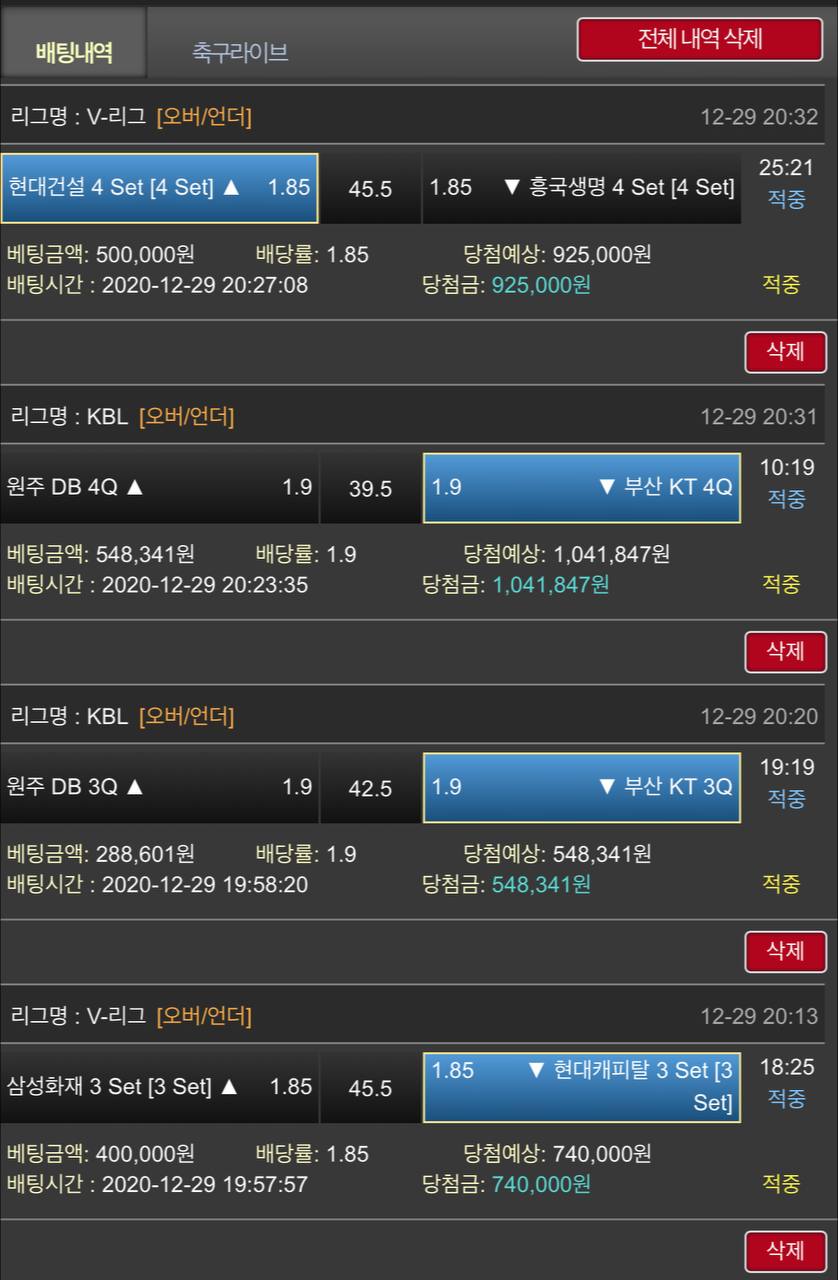
Task: Delete the 삼성화재 3 Set bet record
Action: click(x=785, y=1251)
